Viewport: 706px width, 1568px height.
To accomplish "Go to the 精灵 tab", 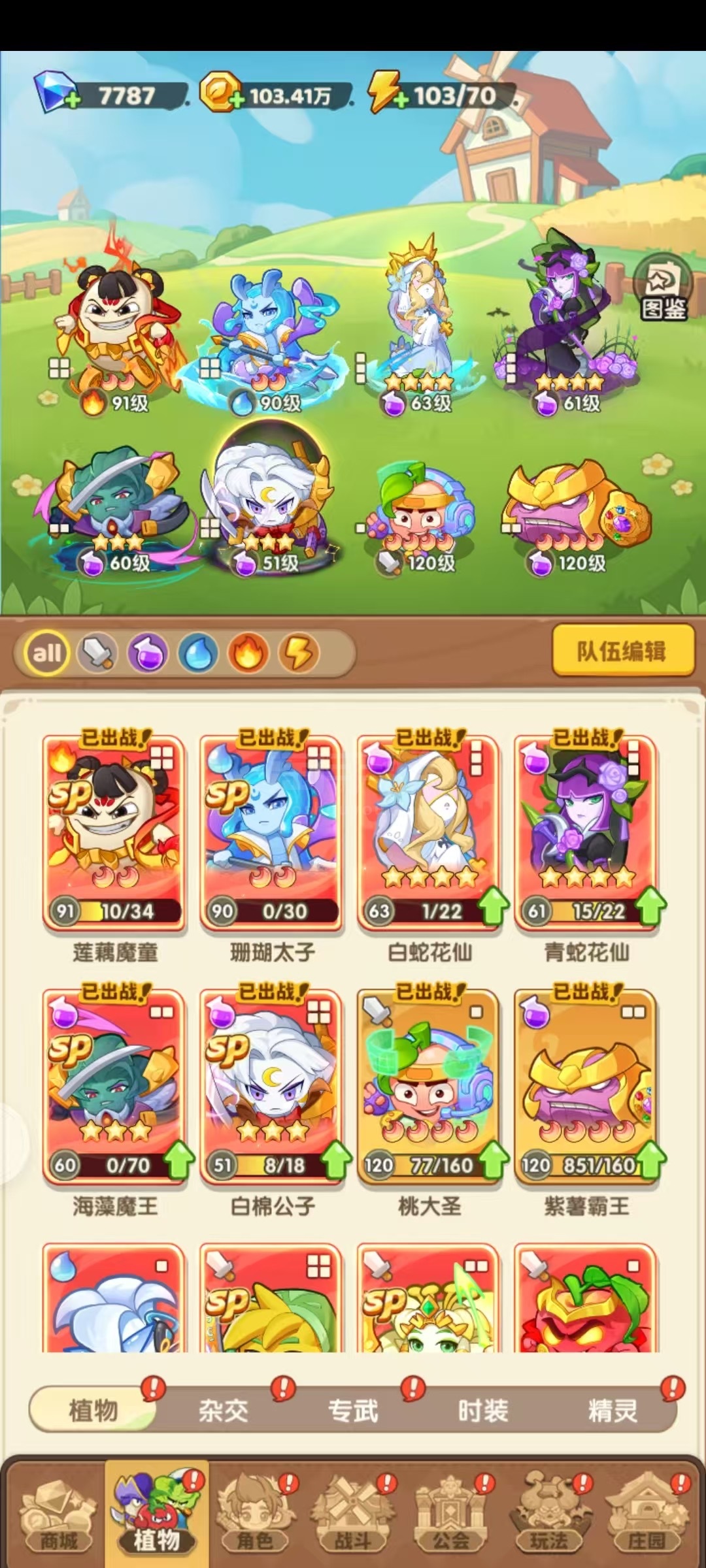I will pos(613,1411).
